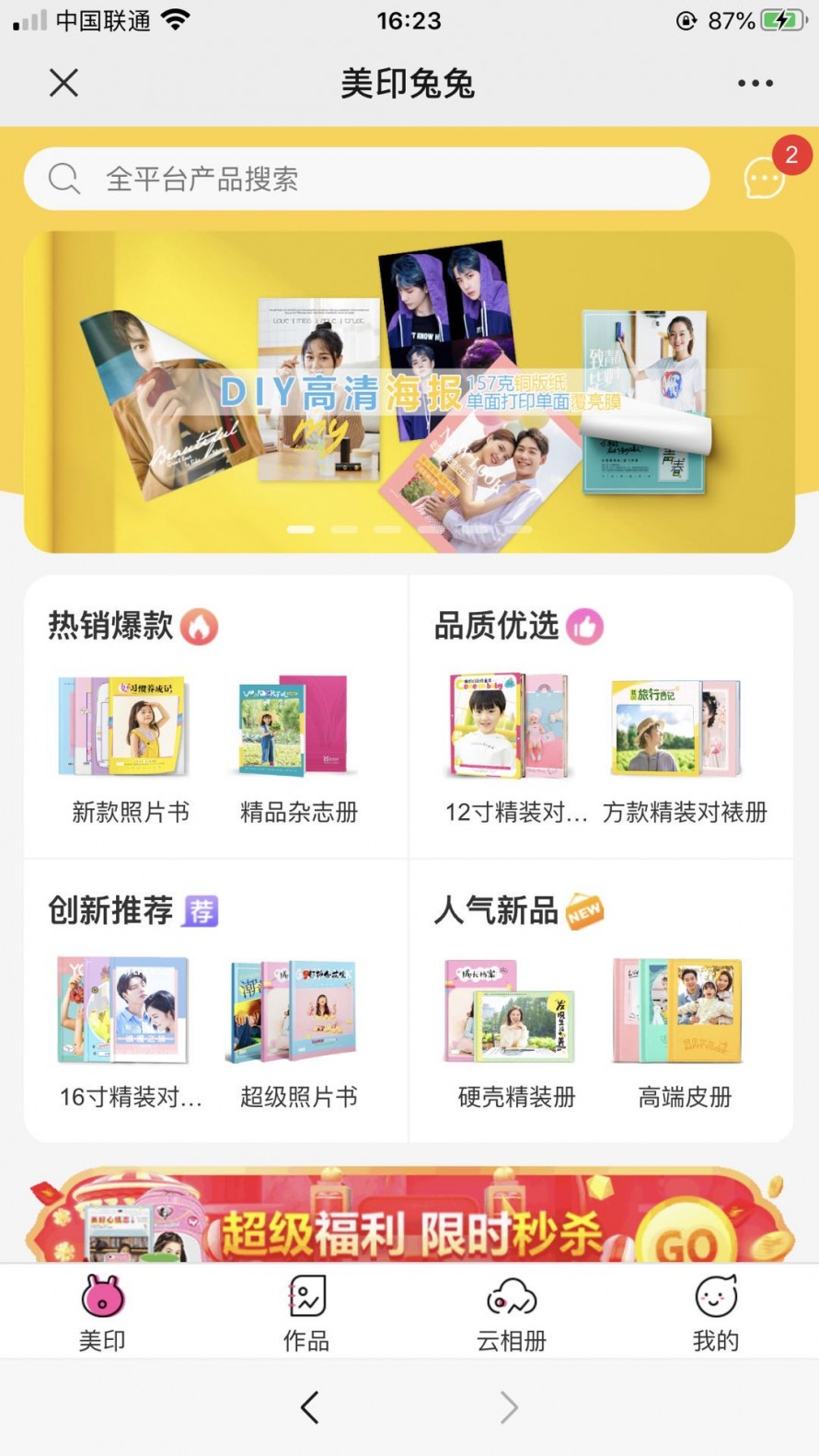Tap the 全平台产品搜索 search box
Viewport: 819px width, 1456px height.
point(366,179)
